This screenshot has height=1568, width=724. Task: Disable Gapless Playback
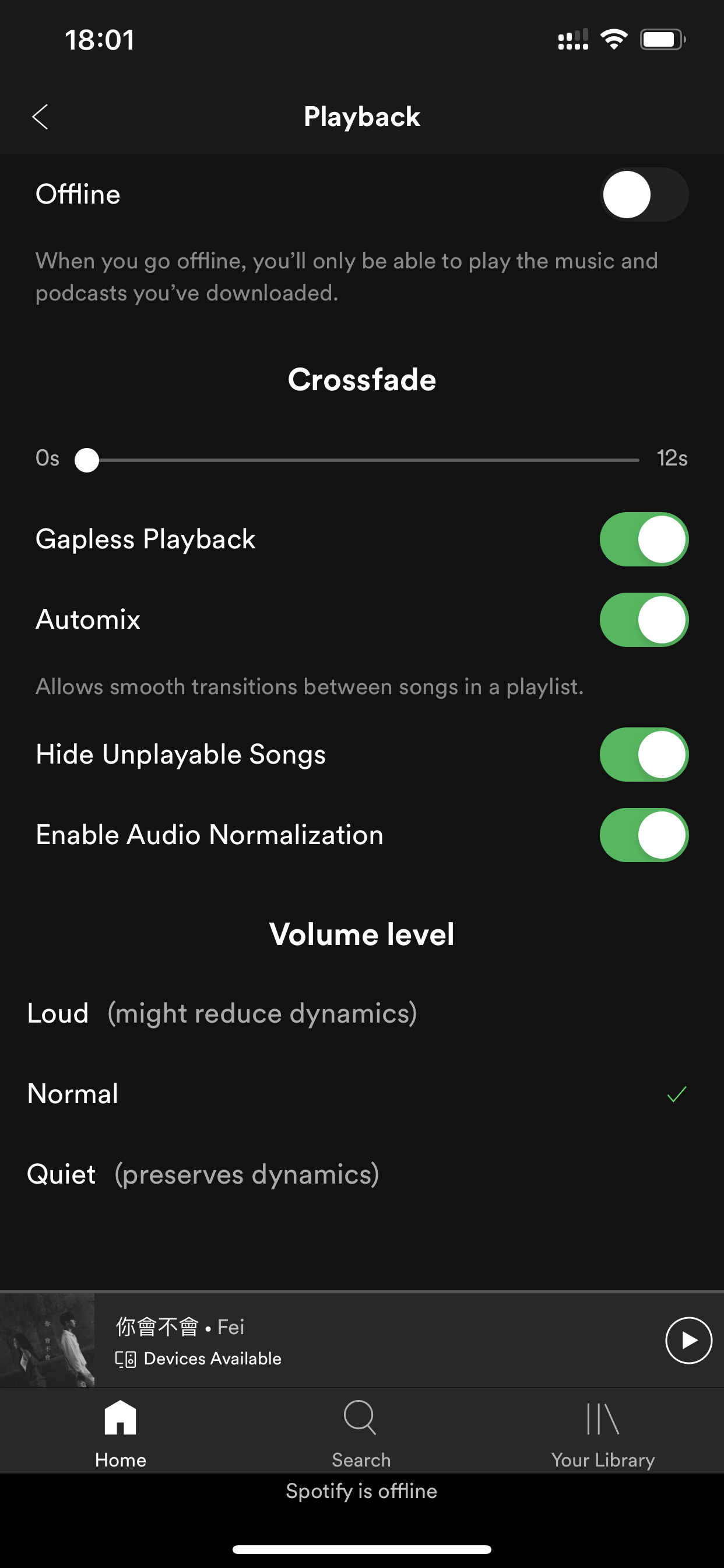pos(644,540)
